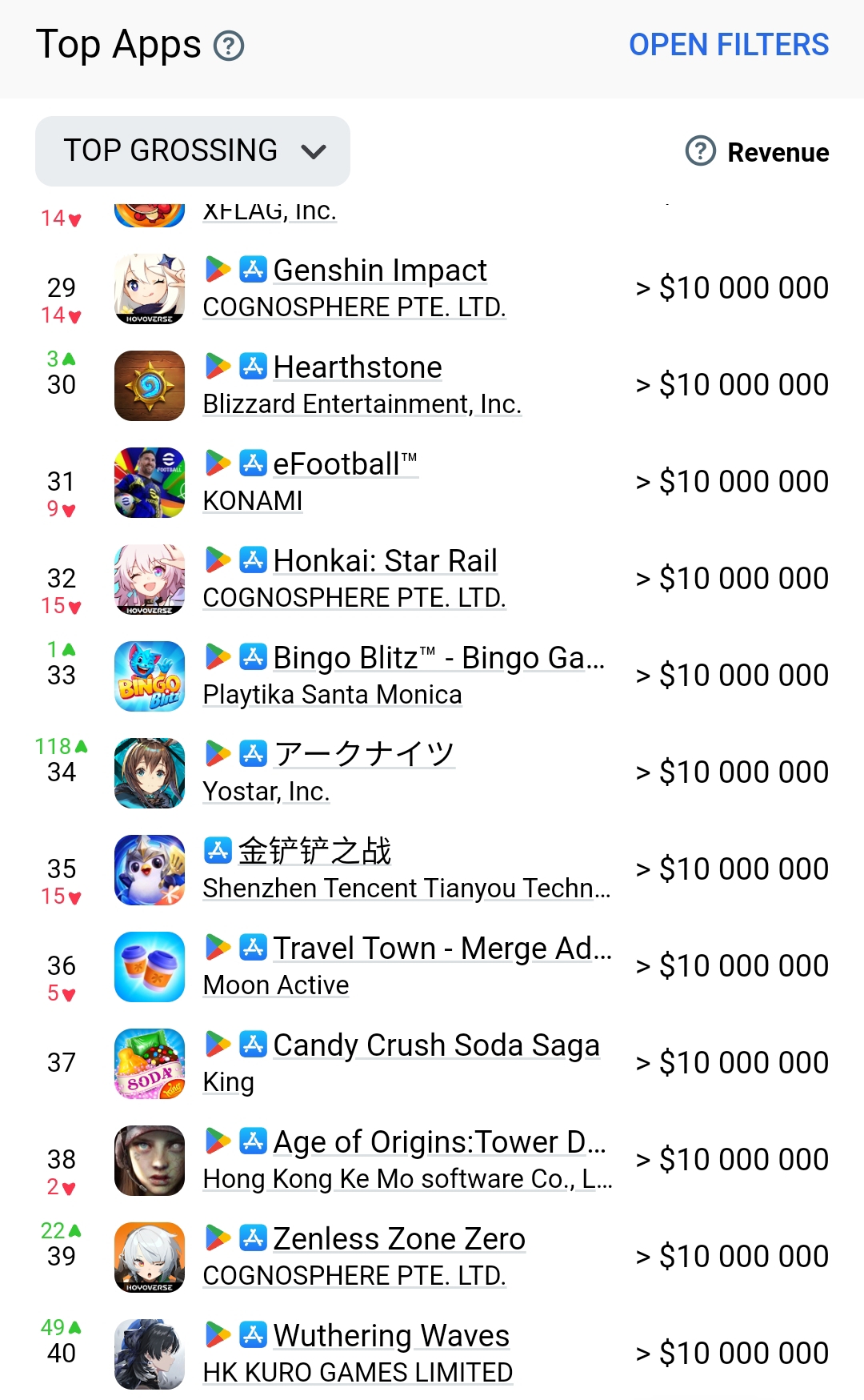Open the Hearthstone app page
The image size is (864, 1400).
tap(357, 367)
